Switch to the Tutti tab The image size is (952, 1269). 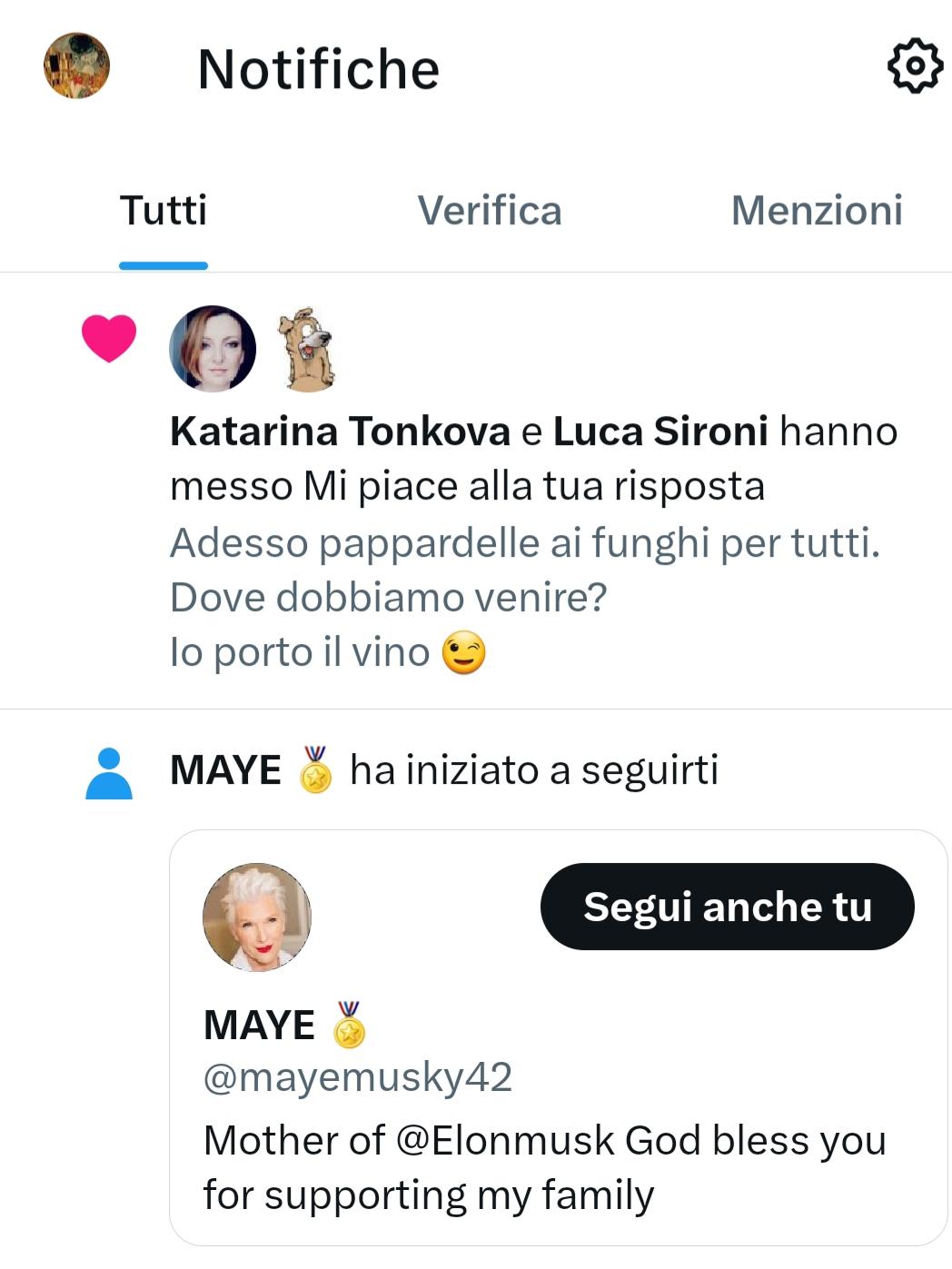tap(164, 211)
